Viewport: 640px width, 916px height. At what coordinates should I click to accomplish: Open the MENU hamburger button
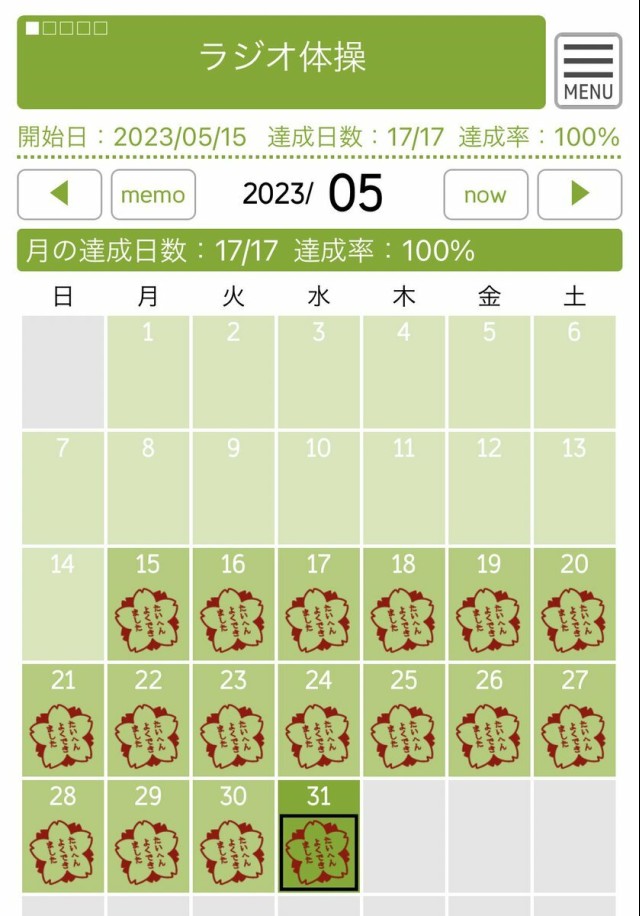tap(588, 70)
